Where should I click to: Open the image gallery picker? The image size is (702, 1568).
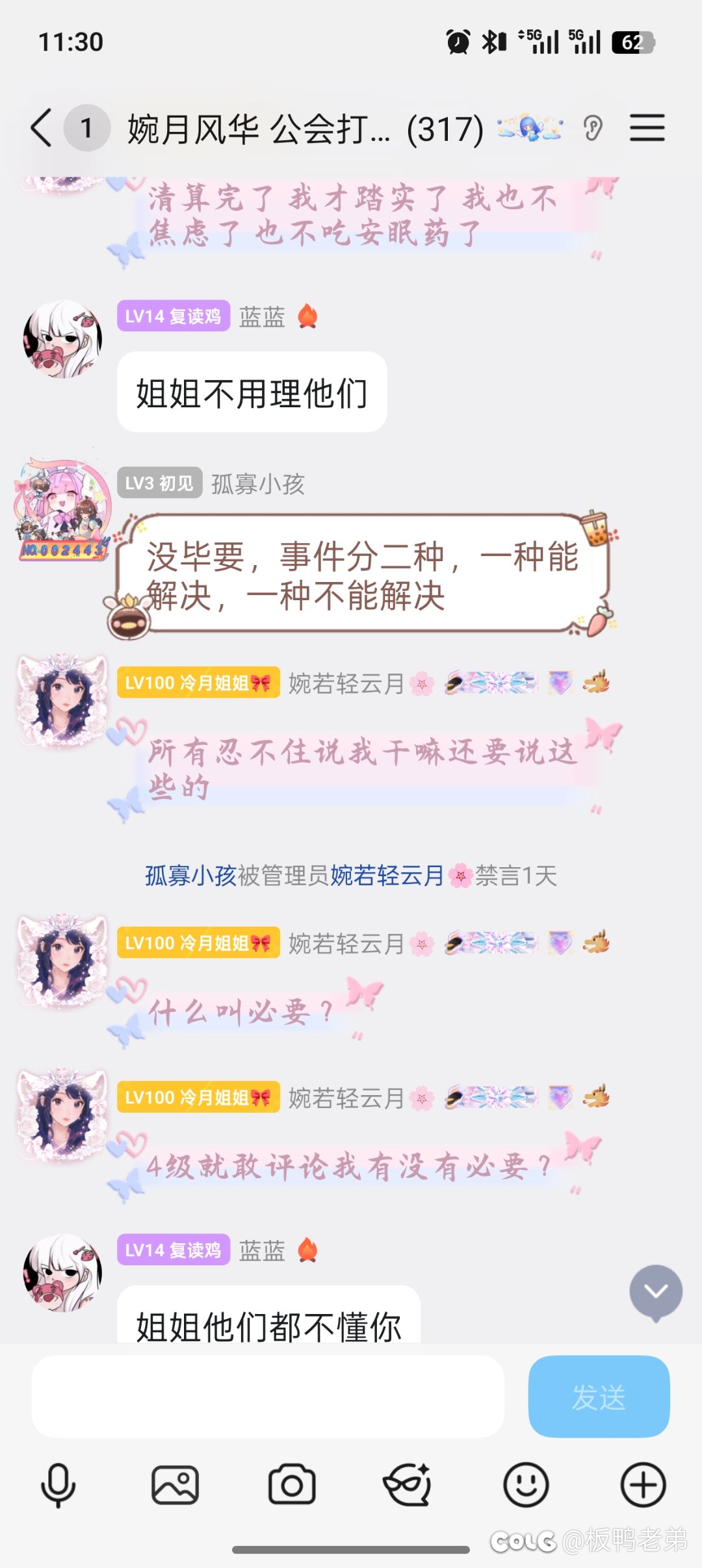click(x=175, y=1485)
